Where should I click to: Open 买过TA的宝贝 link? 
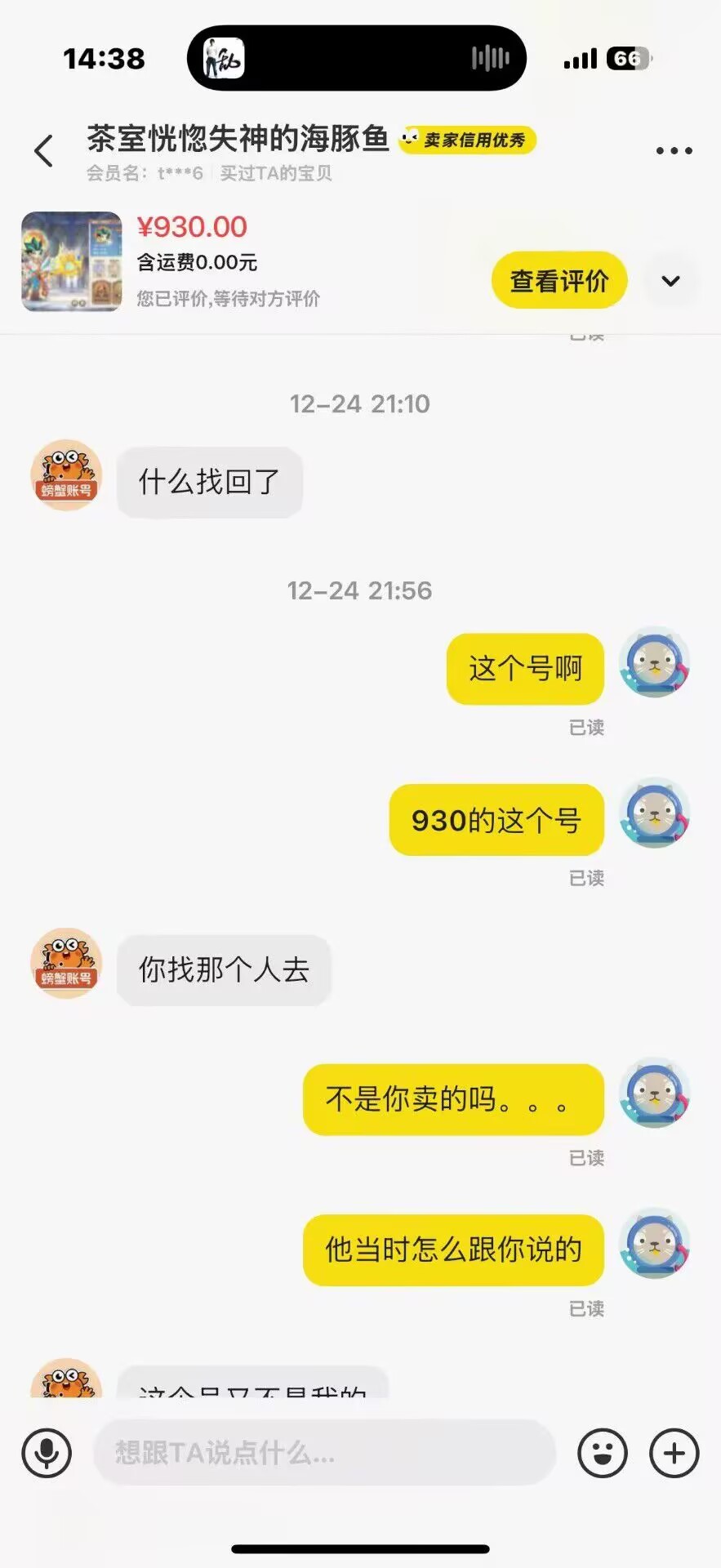coord(276,173)
